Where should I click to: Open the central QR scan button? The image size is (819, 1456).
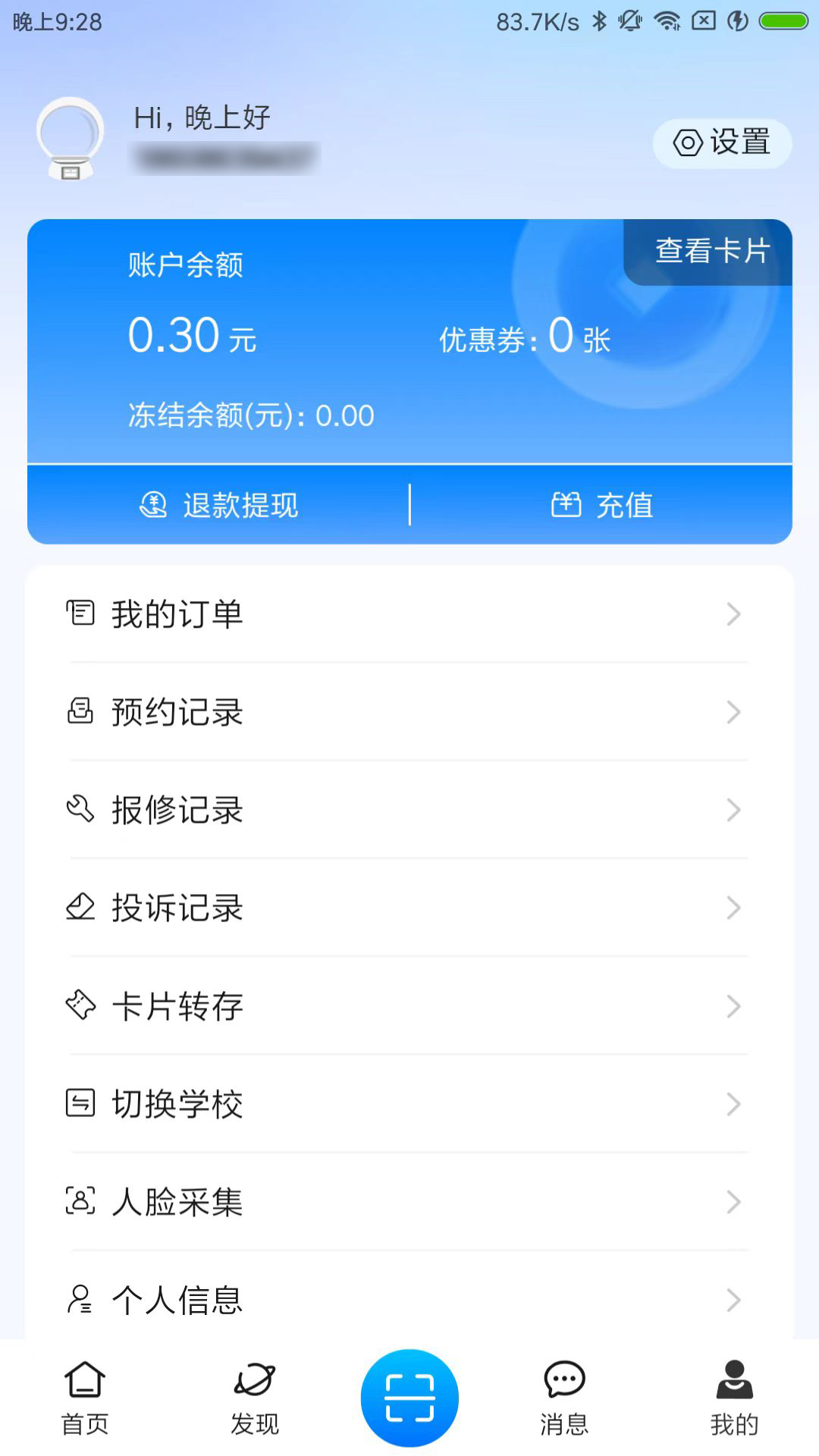[409, 1398]
